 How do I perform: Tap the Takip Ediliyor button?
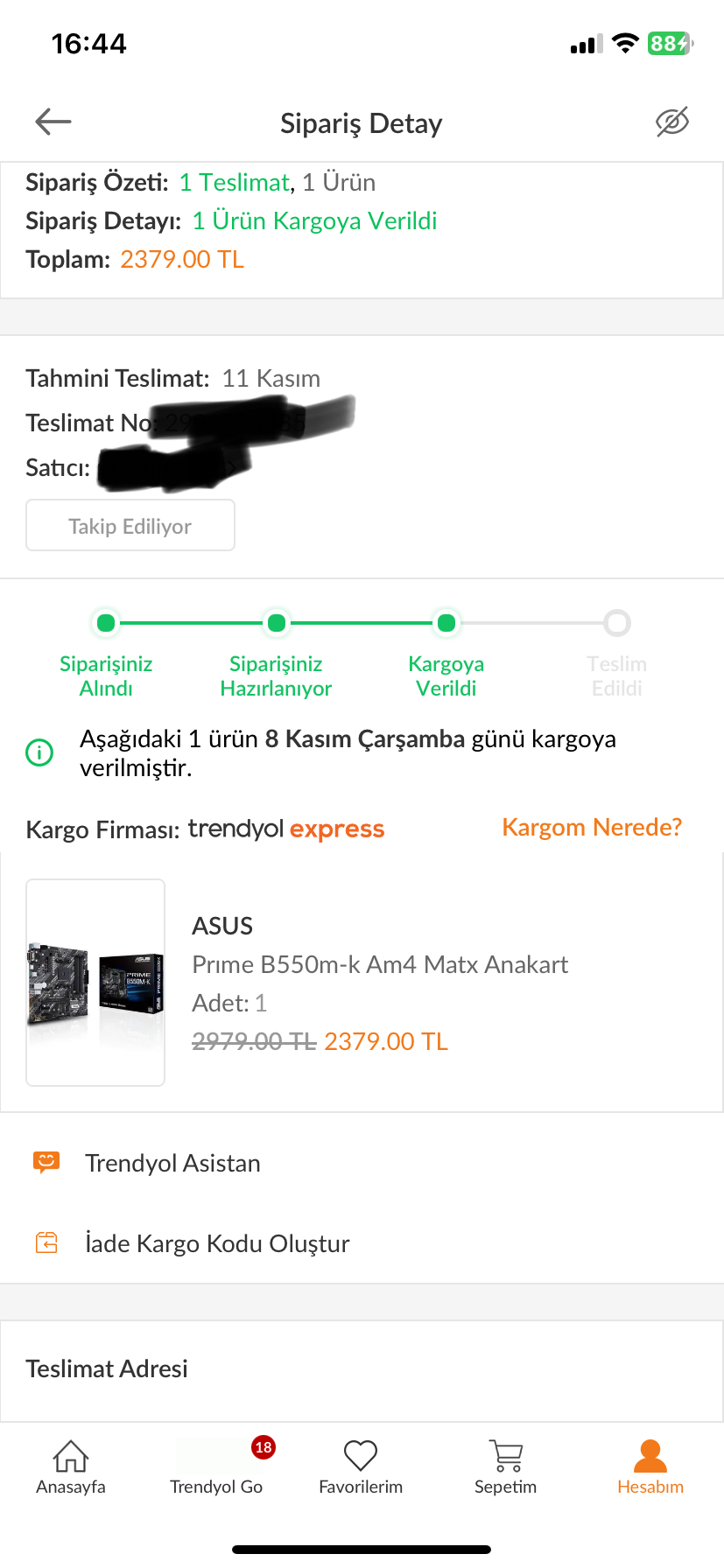130,525
